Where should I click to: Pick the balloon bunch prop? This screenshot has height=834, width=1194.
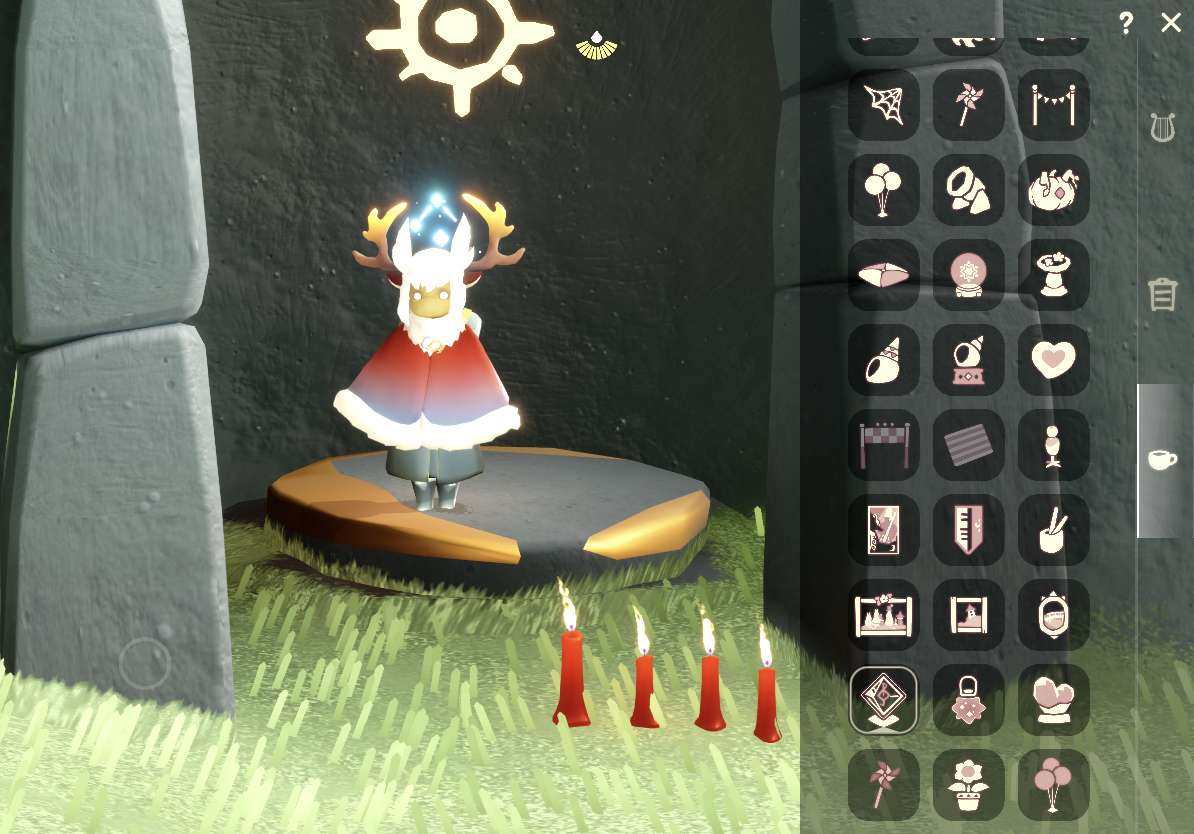[x=884, y=190]
